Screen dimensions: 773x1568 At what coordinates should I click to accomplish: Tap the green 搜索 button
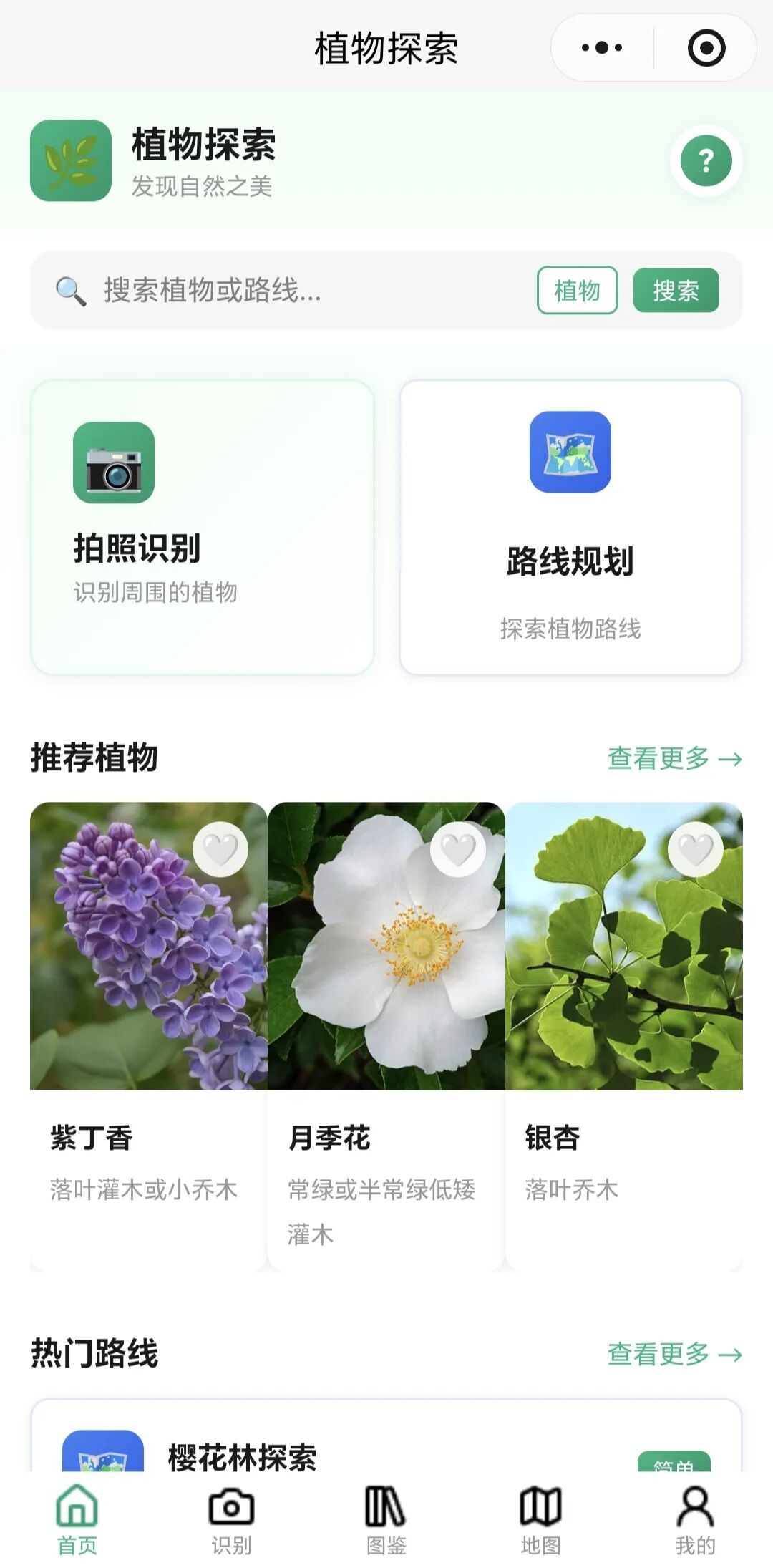click(x=676, y=291)
